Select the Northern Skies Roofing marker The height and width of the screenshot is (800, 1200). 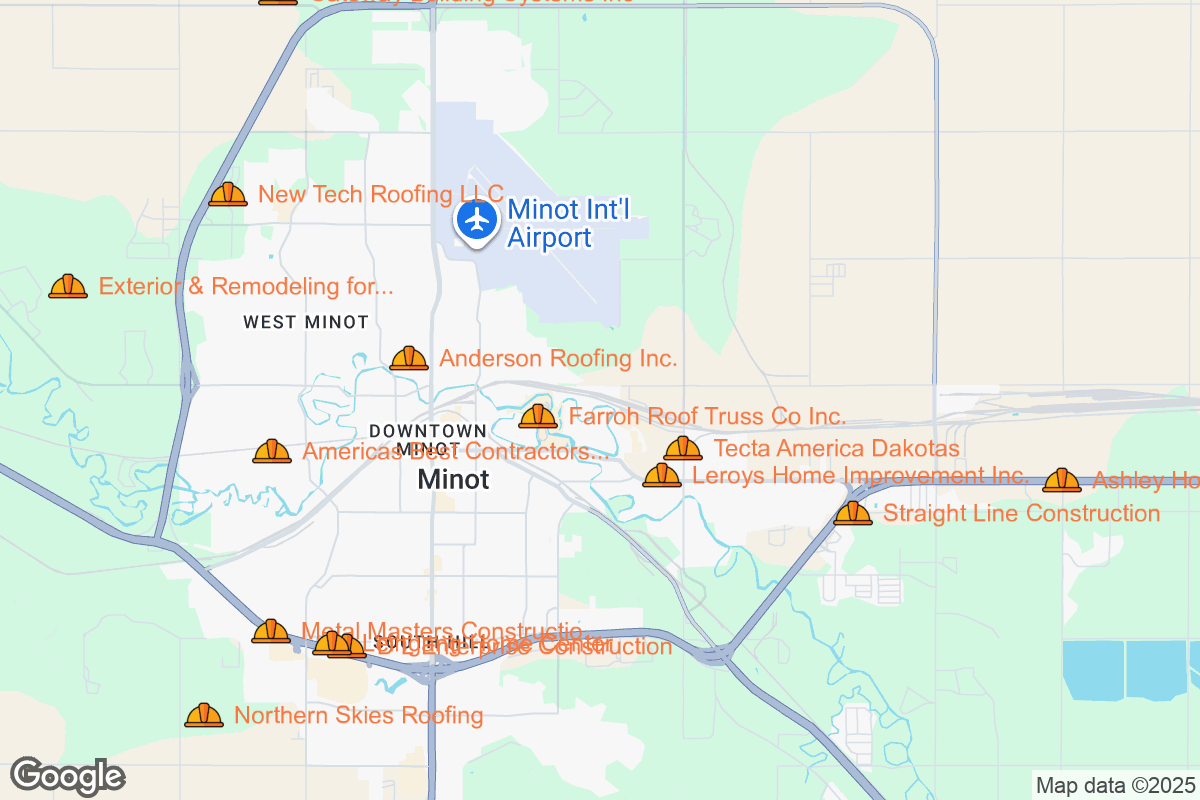[204, 716]
